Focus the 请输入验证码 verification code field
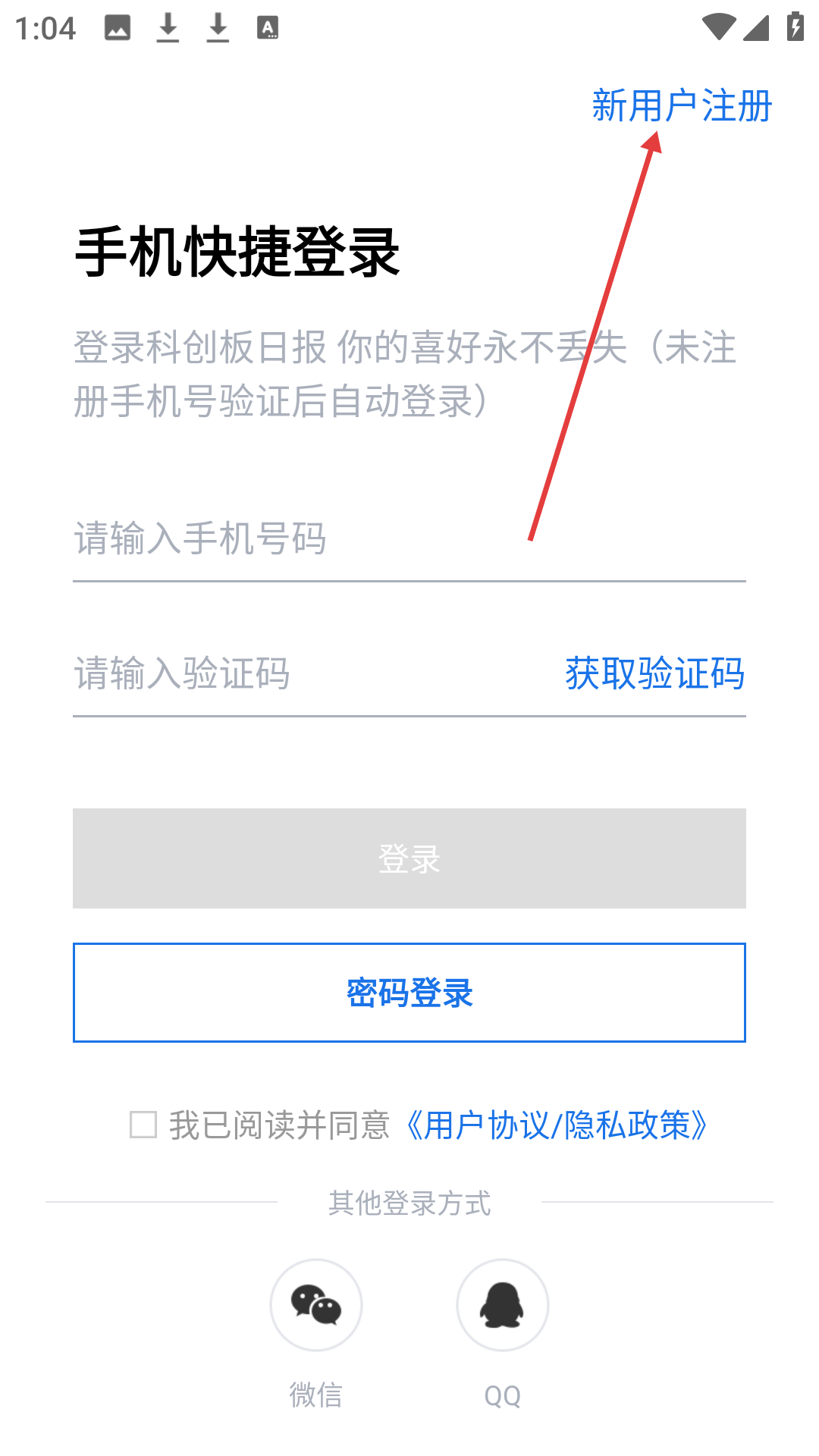819x1456 pixels. coord(311,673)
